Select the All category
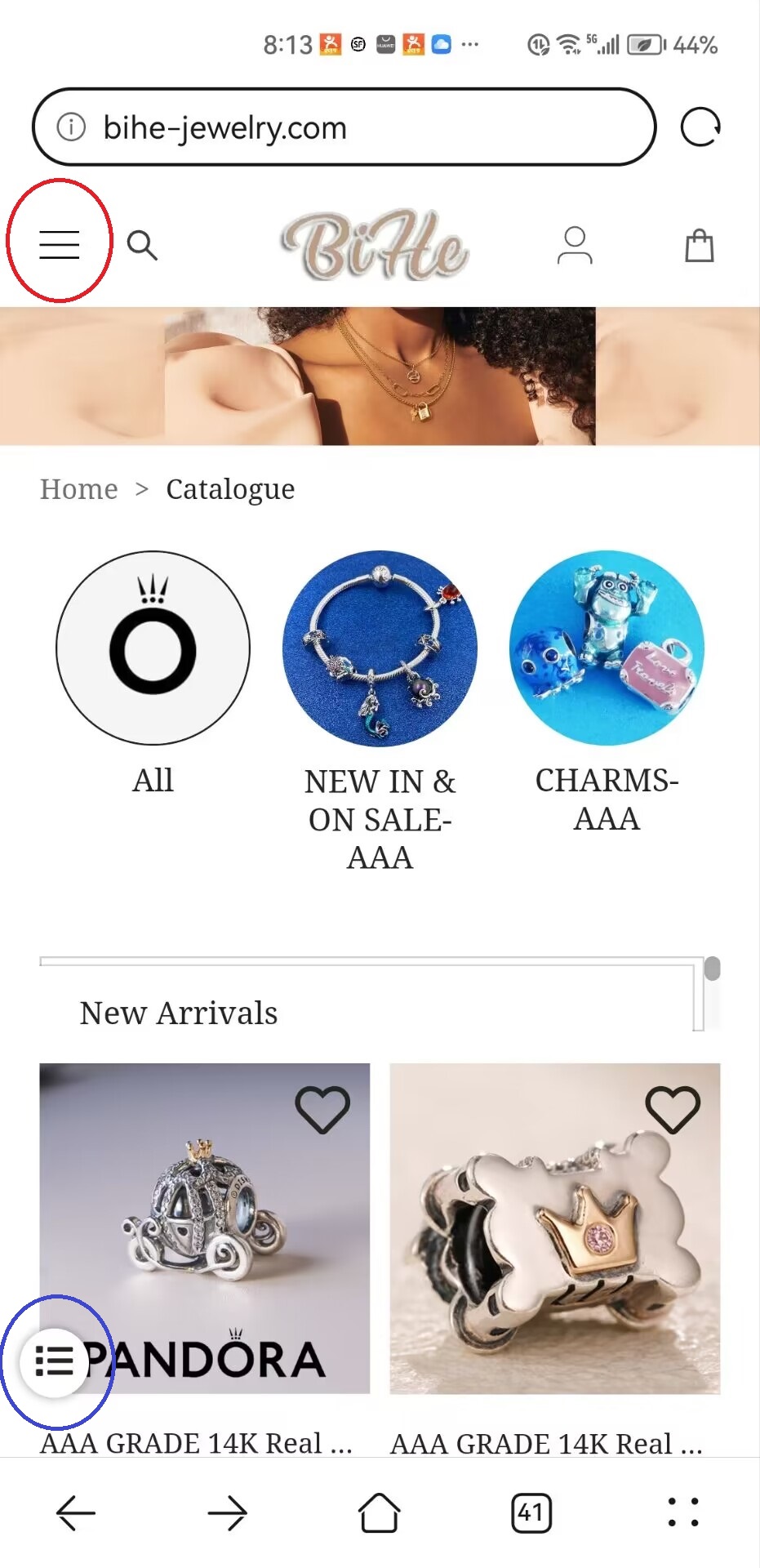 pos(153,648)
